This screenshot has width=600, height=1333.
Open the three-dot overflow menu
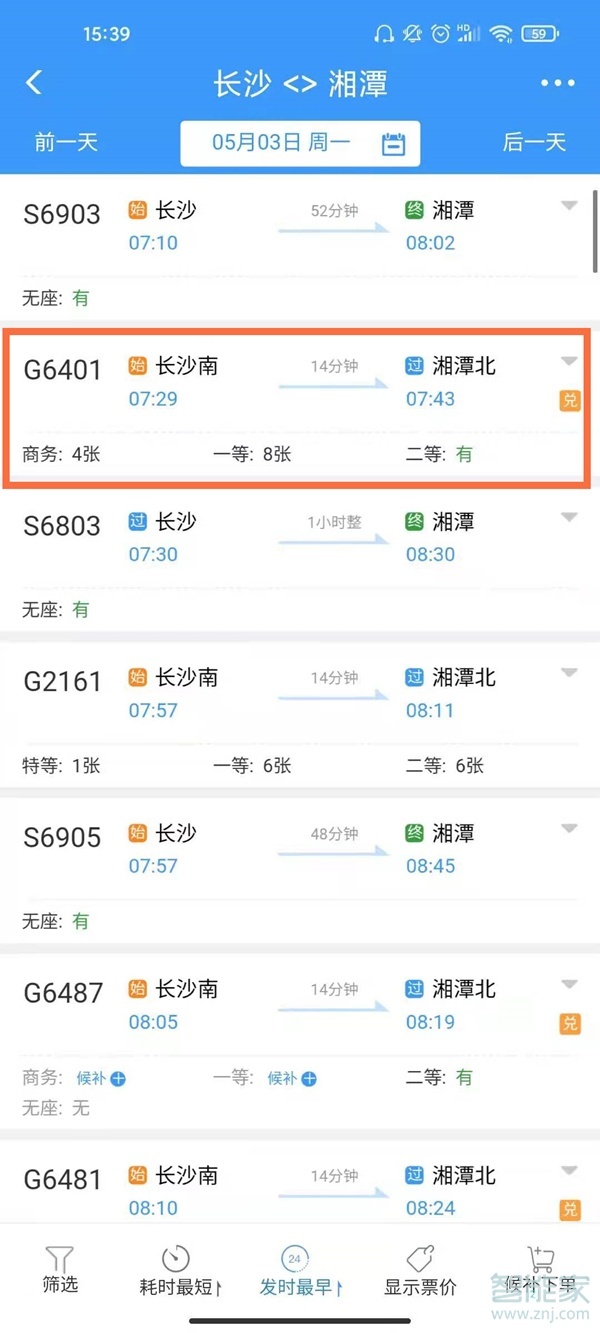coord(557,83)
